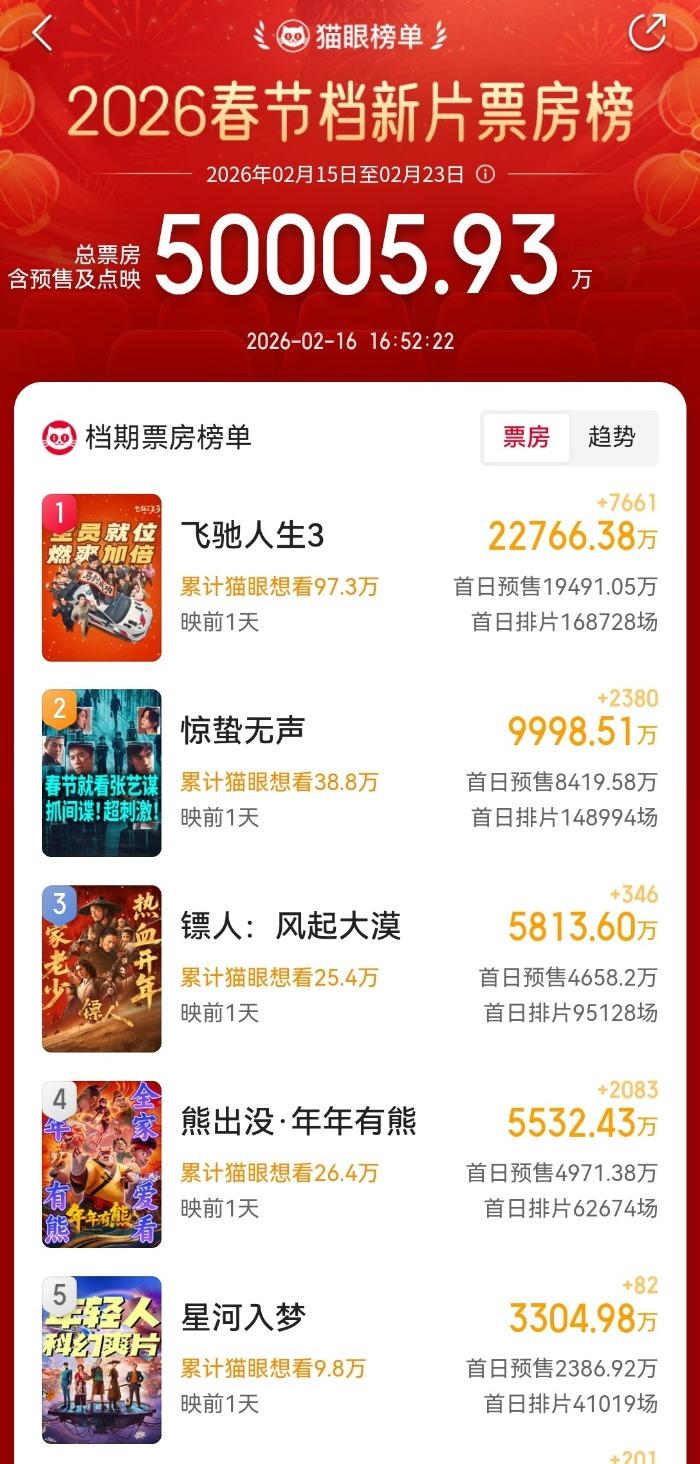Image resolution: width=700 pixels, height=1464 pixels.
Task: Select the 票房 tab
Action: click(526, 437)
